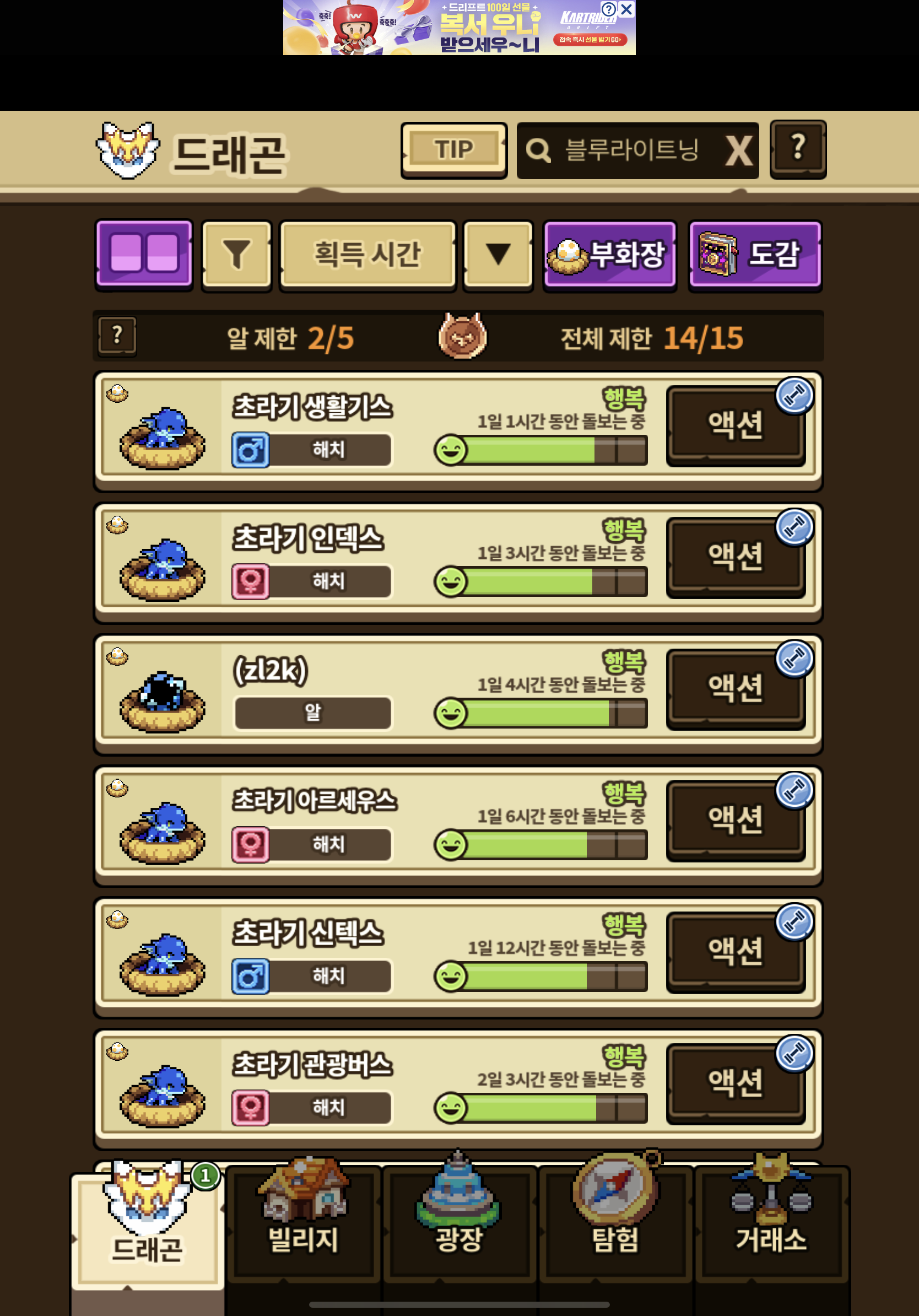
Task: Select the 획득 시간 sort option
Action: (x=367, y=255)
